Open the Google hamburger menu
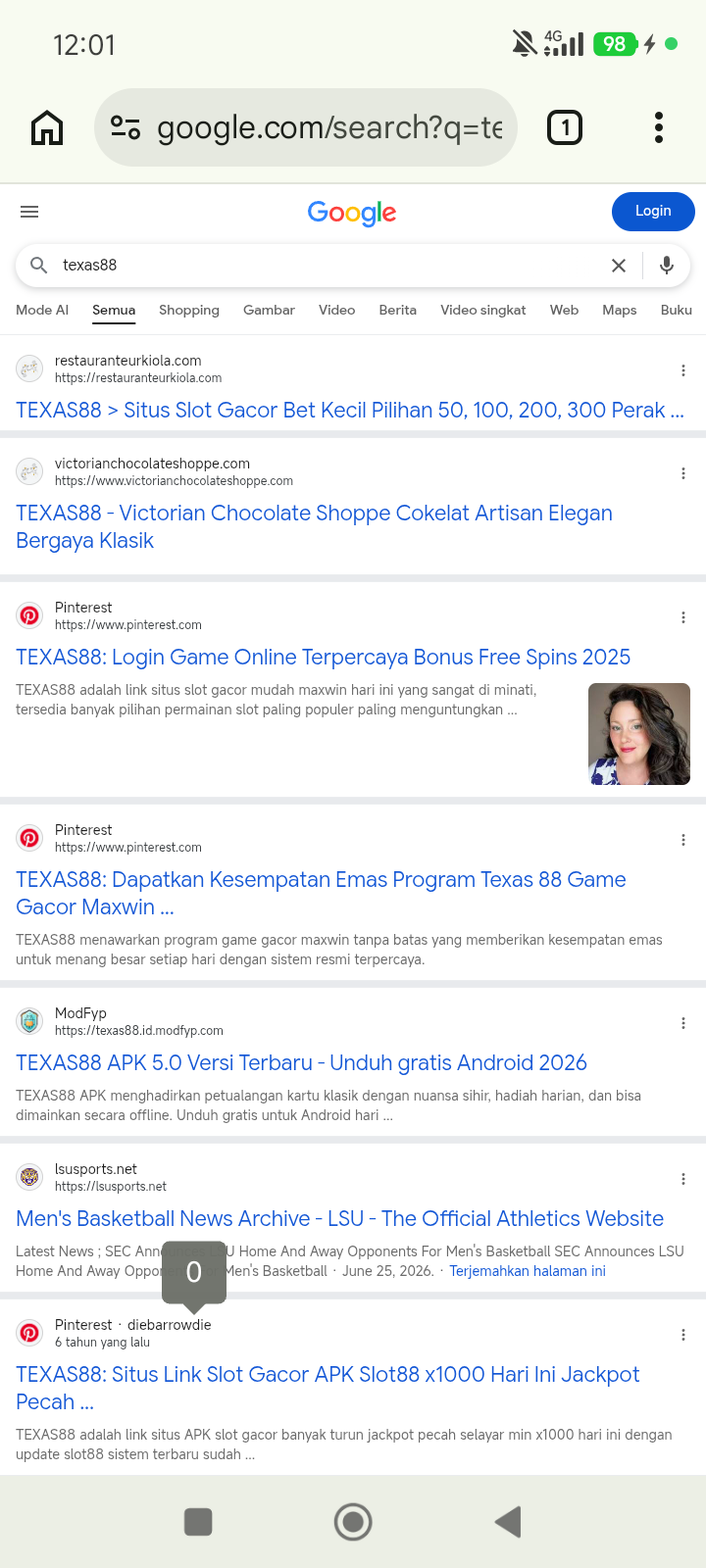This screenshot has height=1568, width=706. click(x=29, y=212)
